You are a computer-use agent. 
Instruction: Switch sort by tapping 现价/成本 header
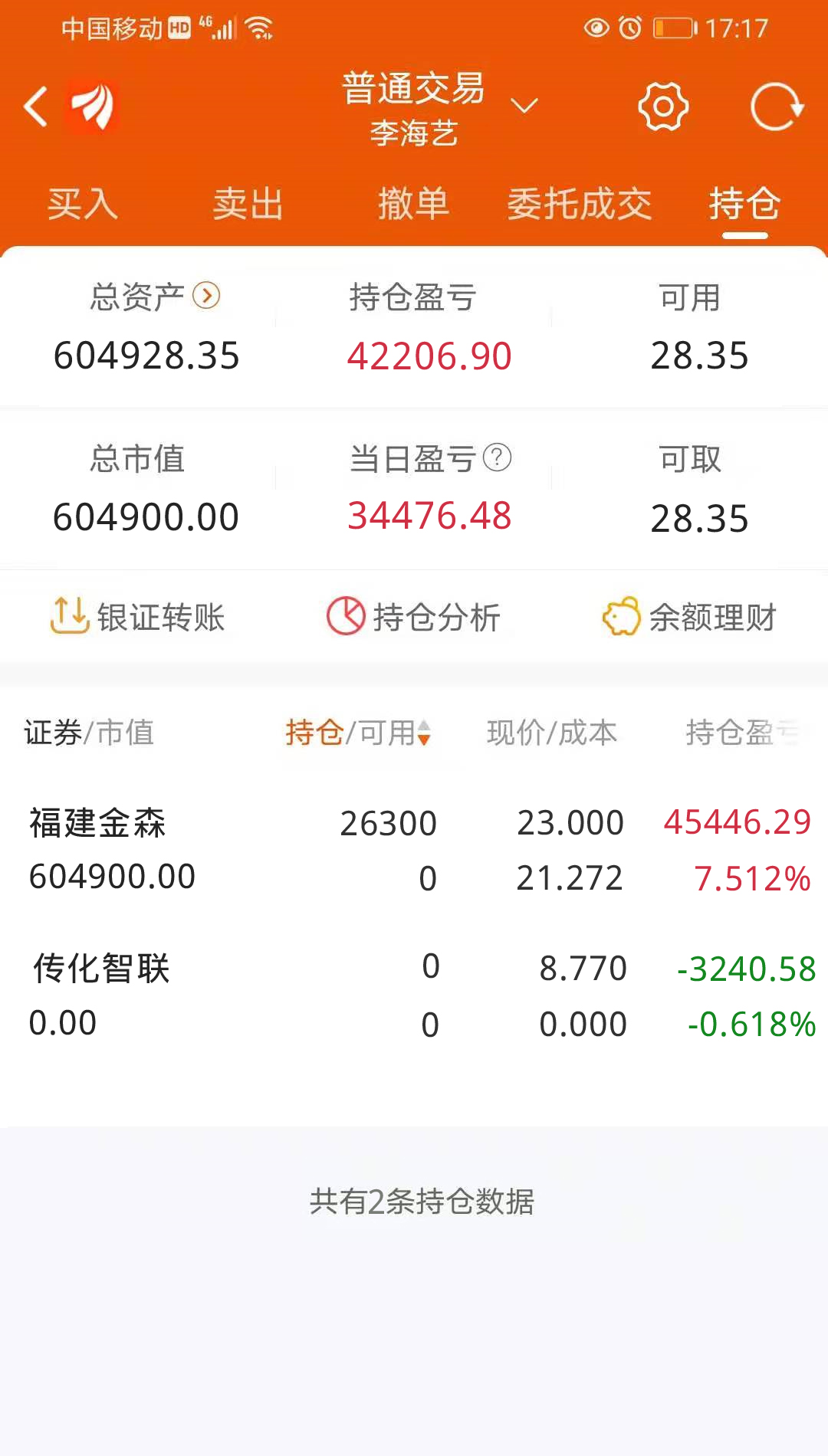(552, 733)
